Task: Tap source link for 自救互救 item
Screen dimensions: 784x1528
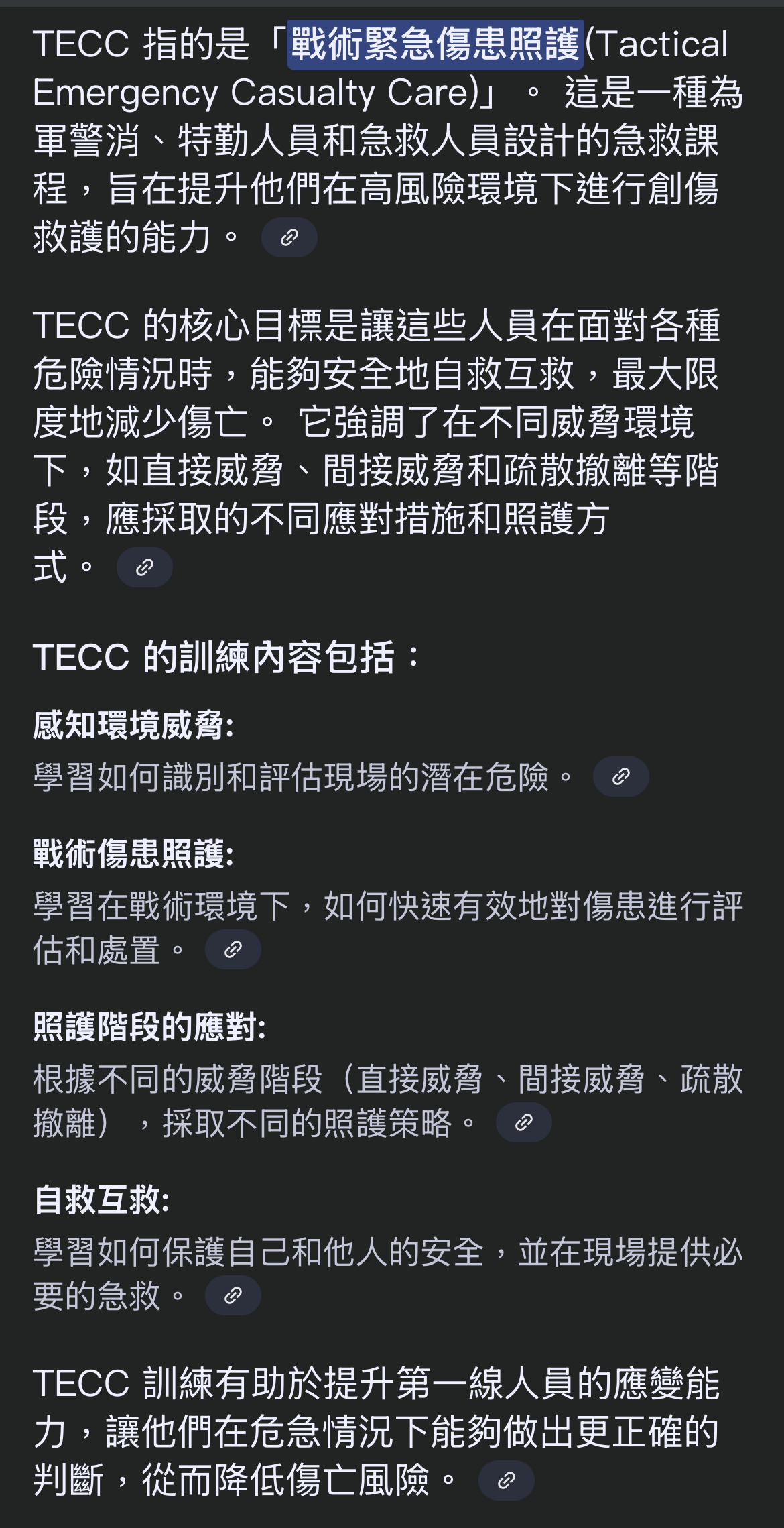Action: tap(233, 1295)
